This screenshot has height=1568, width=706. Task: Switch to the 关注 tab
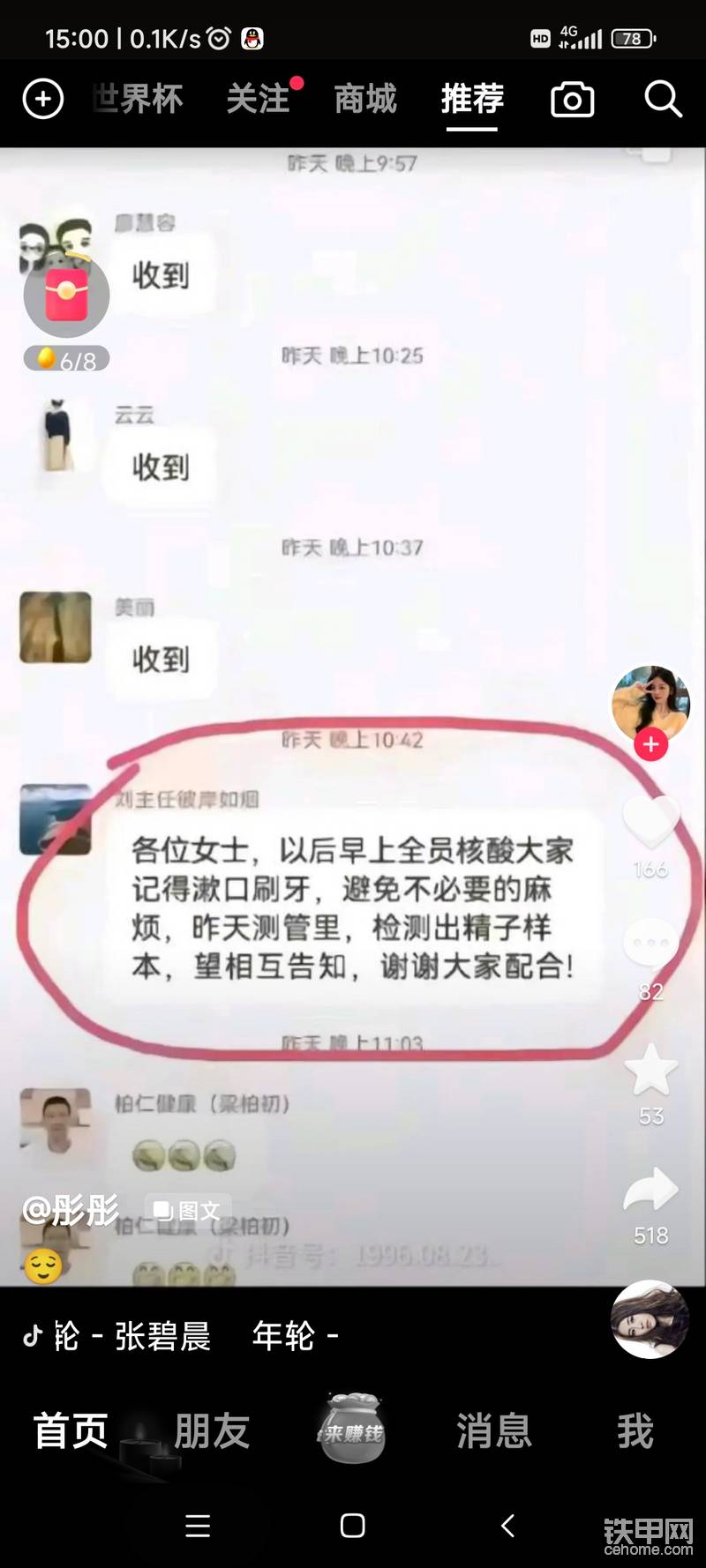[258, 99]
